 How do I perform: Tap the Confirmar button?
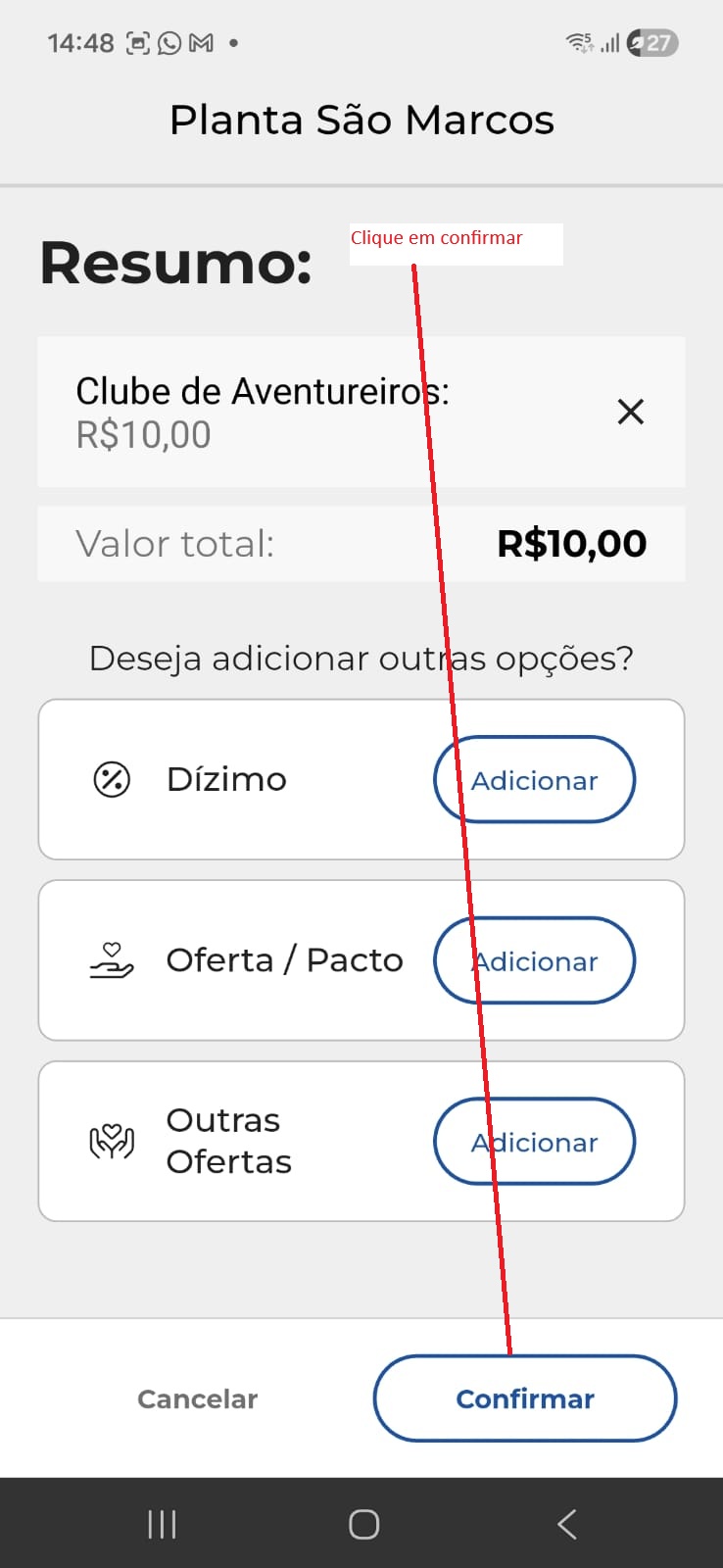[525, 1398]
